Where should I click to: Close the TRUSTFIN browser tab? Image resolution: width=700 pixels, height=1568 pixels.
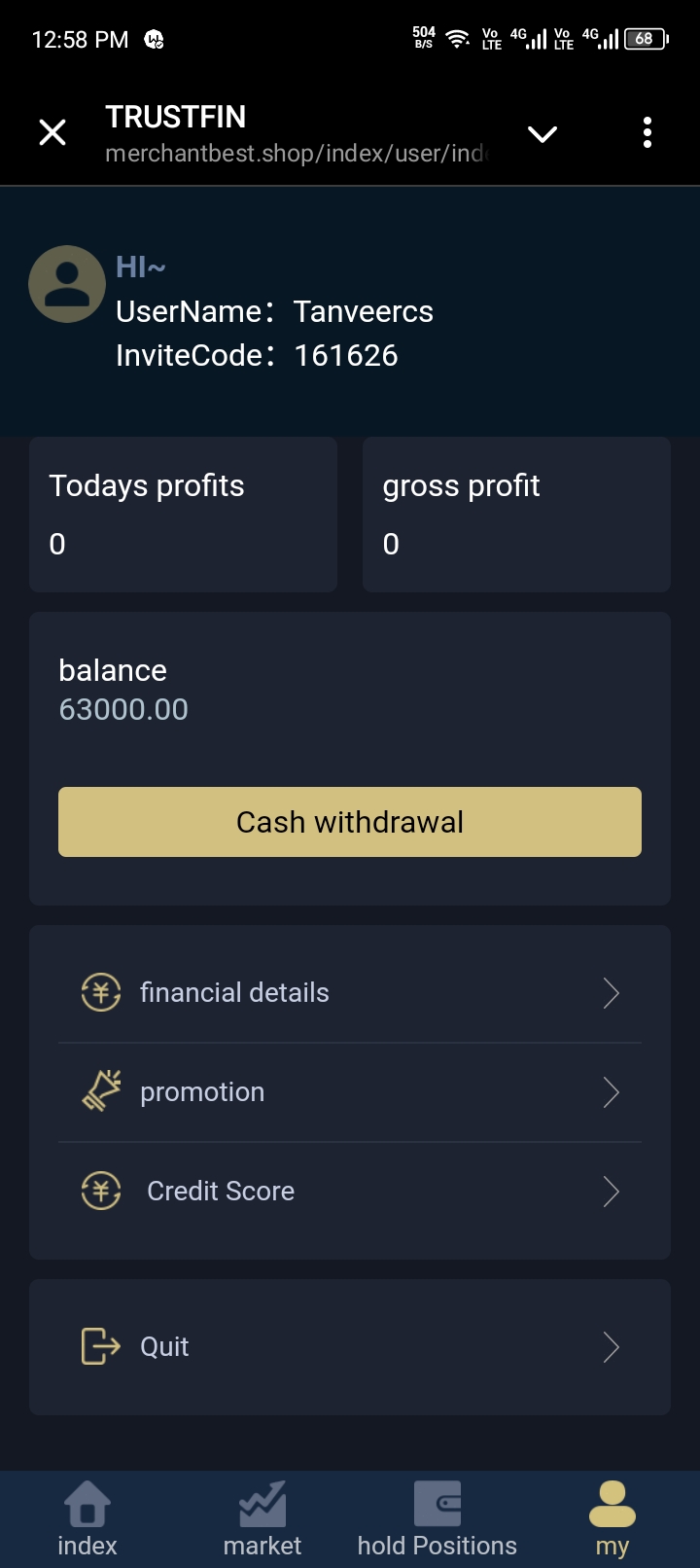[52, 132]
